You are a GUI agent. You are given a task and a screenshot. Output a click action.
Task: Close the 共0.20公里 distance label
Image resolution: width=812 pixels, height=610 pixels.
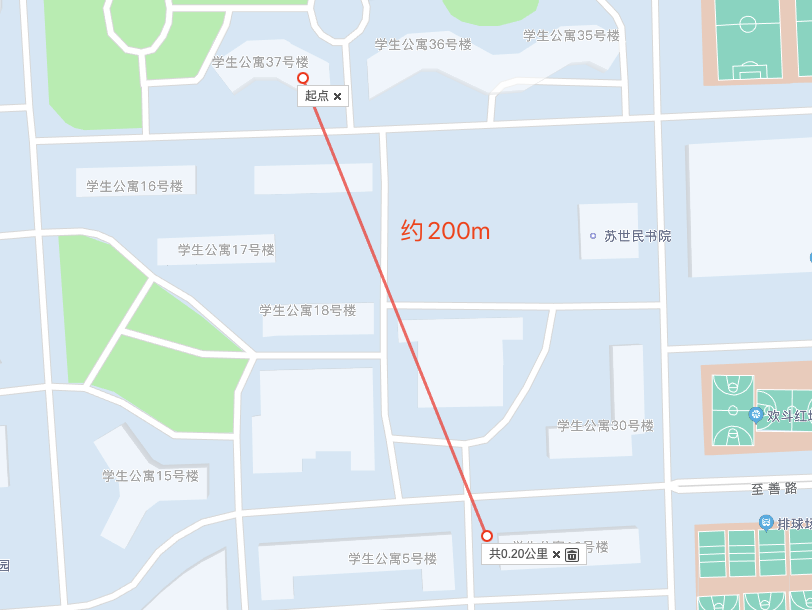click(556, 554)
